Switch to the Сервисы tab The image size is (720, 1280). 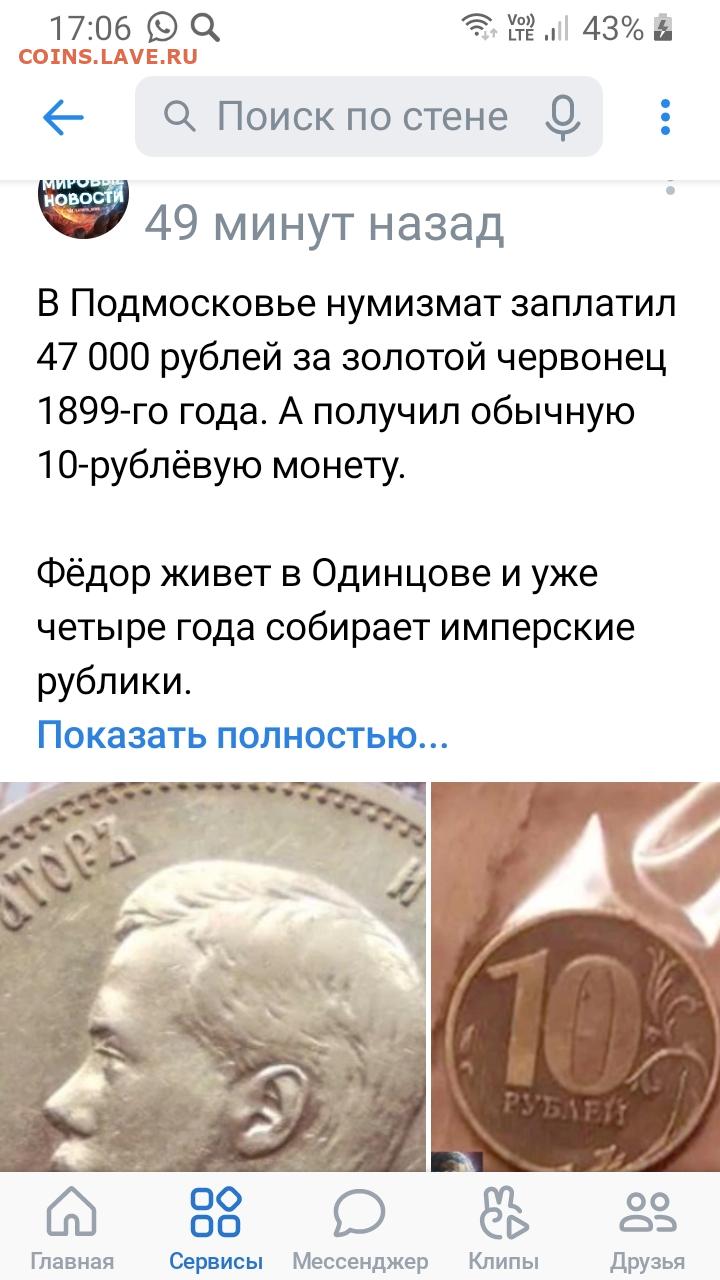pyautogui.click(x=216, y=1228)
